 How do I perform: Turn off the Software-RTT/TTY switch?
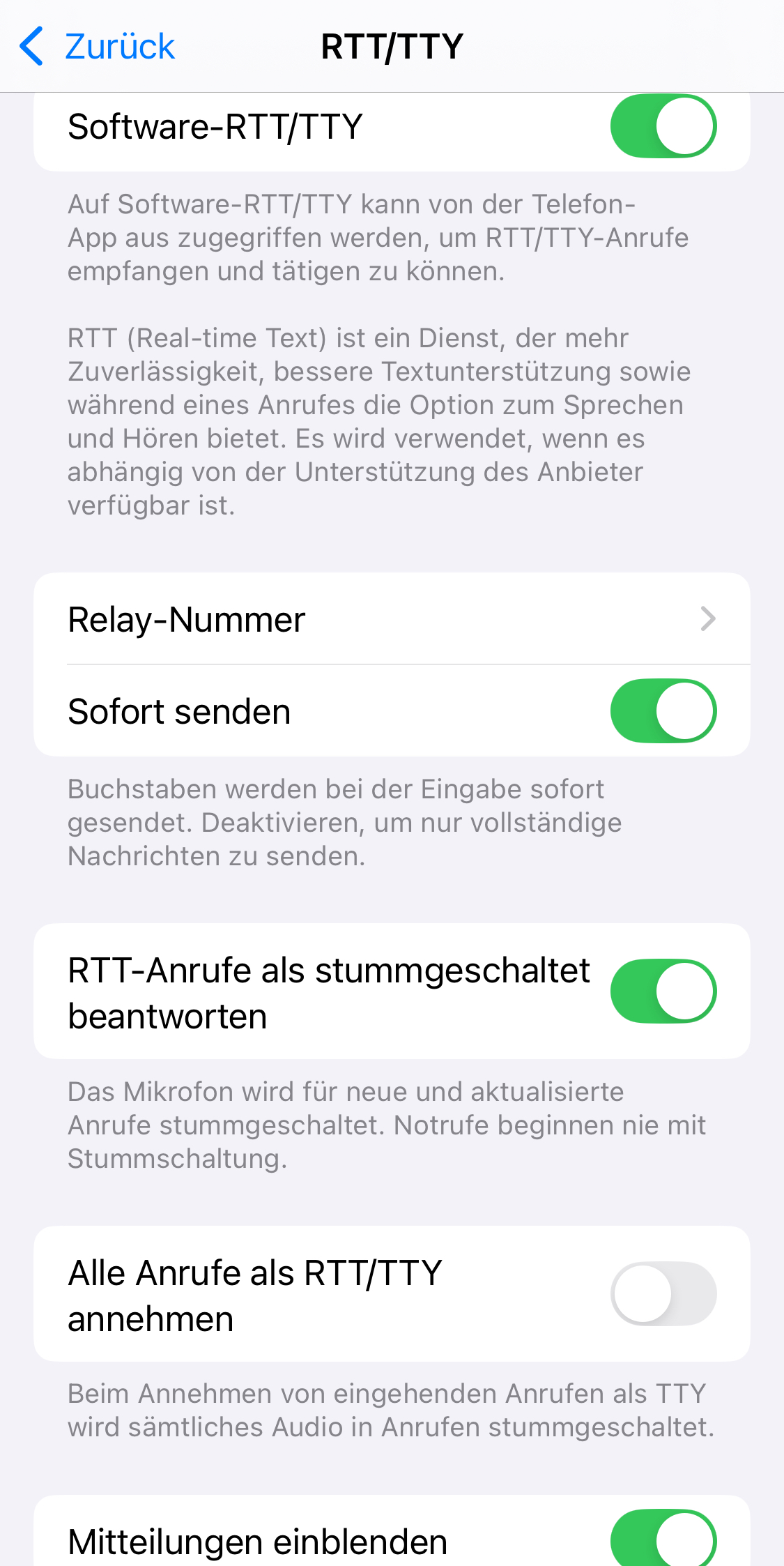pyautogui.click(x=663, y=126)
